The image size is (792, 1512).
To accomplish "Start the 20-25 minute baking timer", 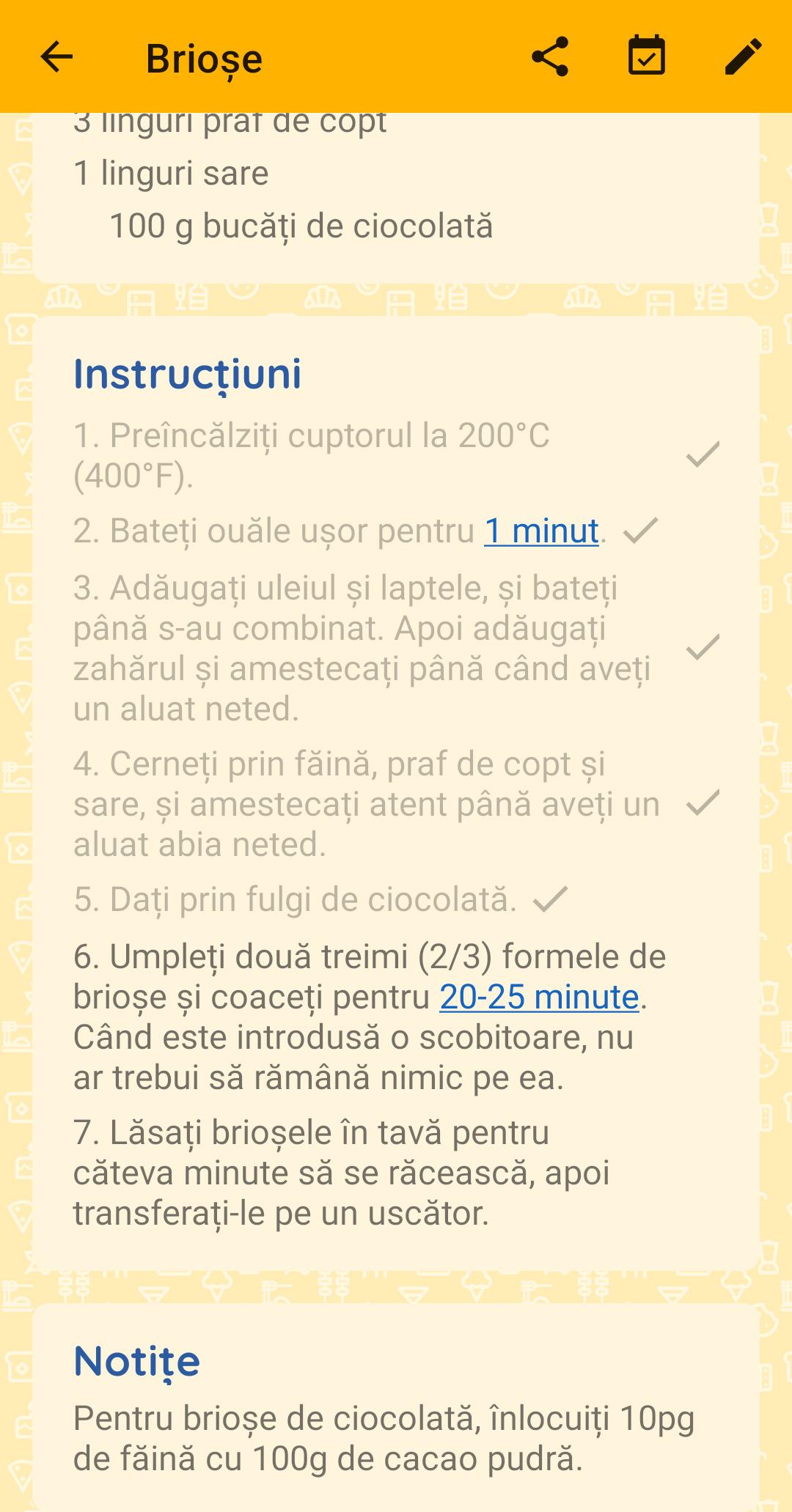I will pos(539,997).
